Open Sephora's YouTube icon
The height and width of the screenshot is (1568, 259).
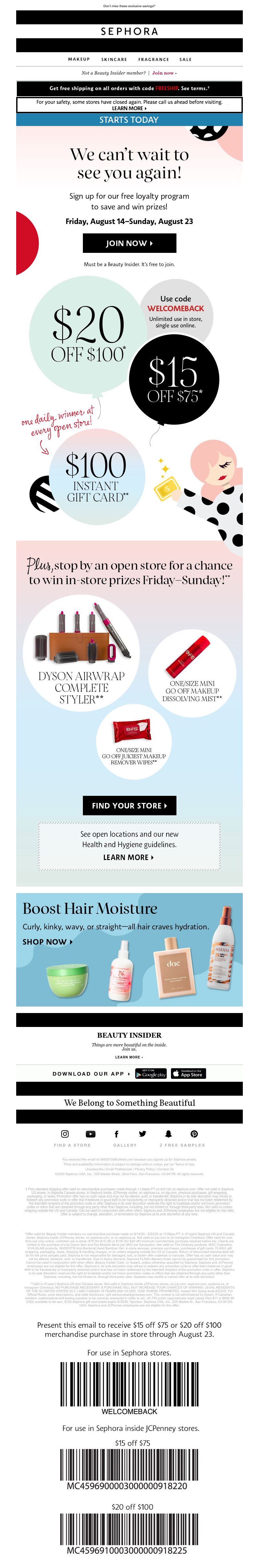pos(91,1134)
